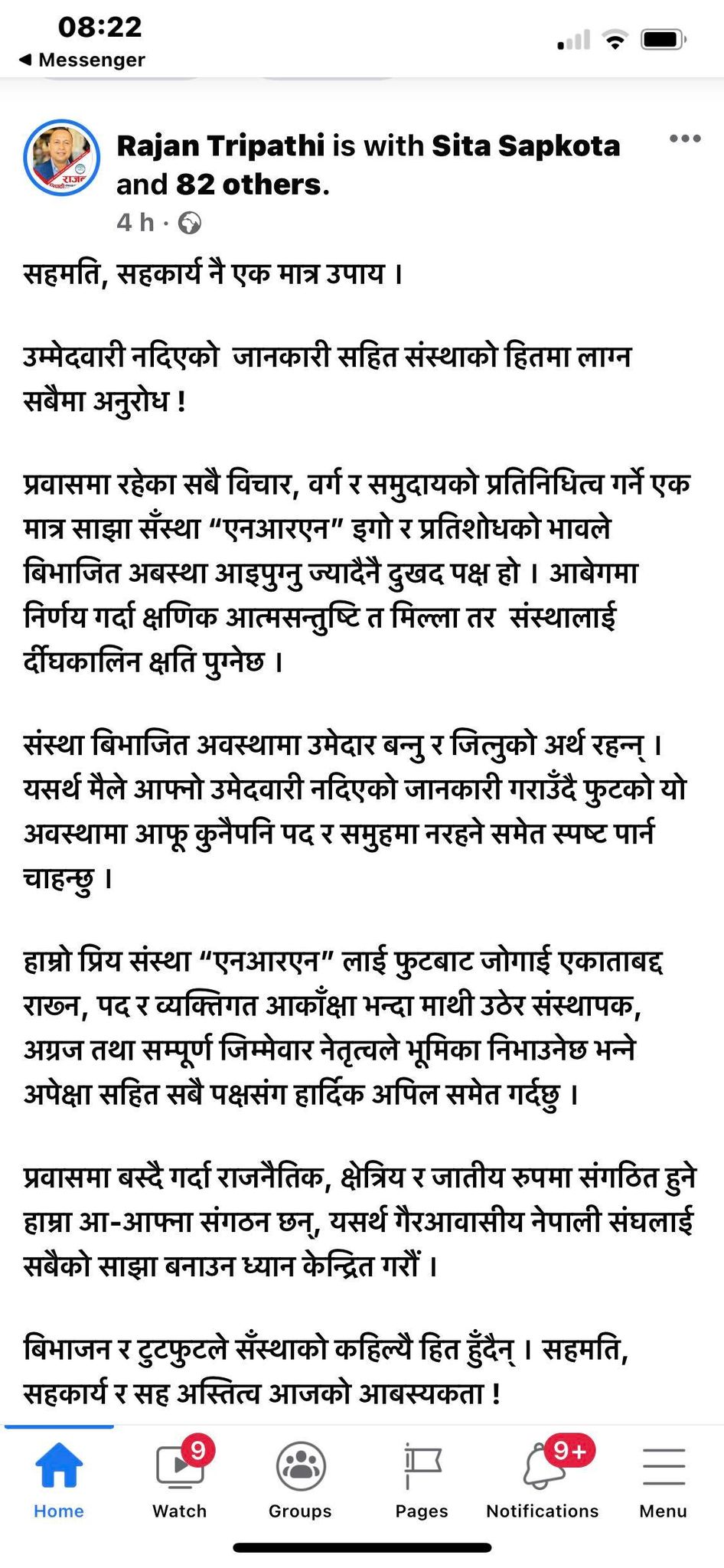The height and width of the screenshot is (1568, 724).
Task: Open the post's three-dot options menu
Action: (x=684, y=139)
